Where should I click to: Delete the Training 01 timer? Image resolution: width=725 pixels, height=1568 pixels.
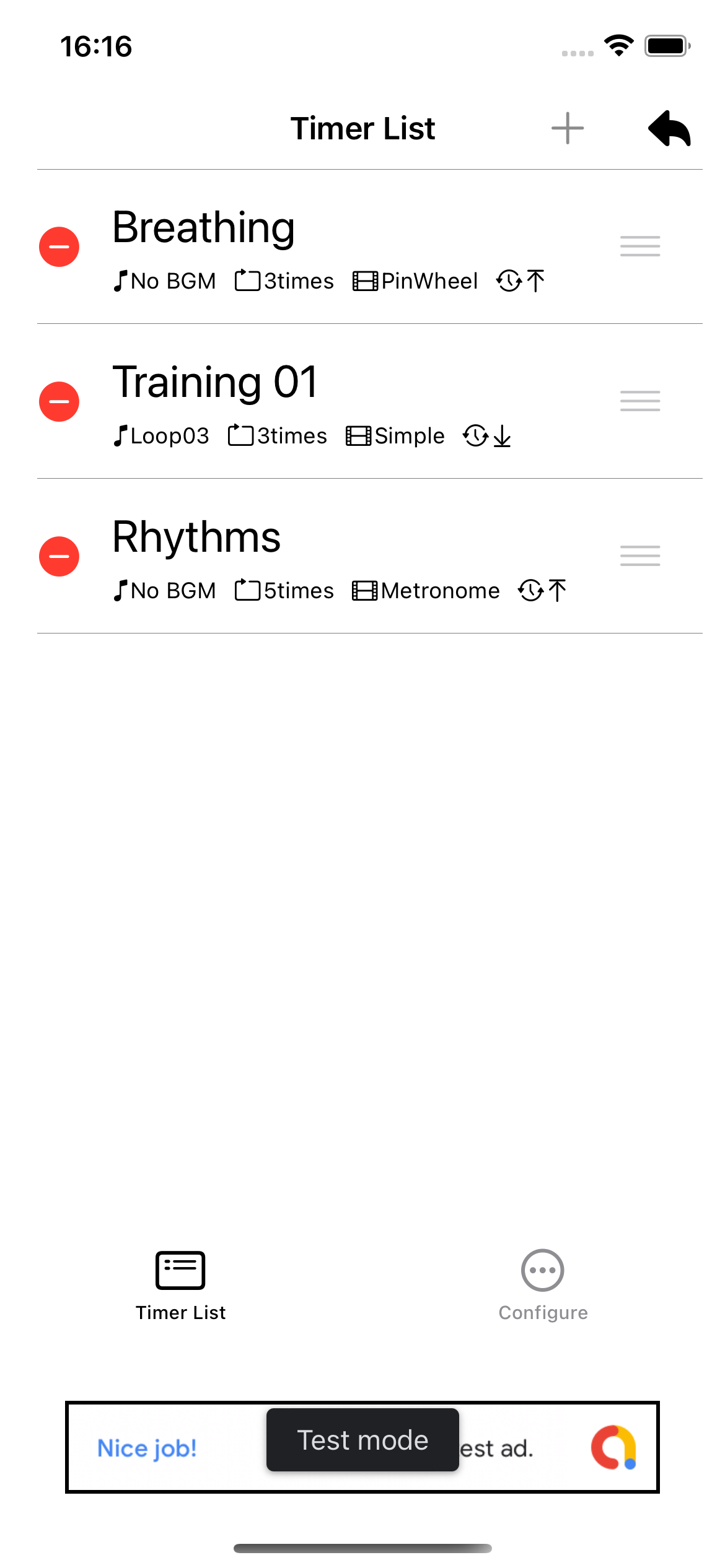point(59,401)
